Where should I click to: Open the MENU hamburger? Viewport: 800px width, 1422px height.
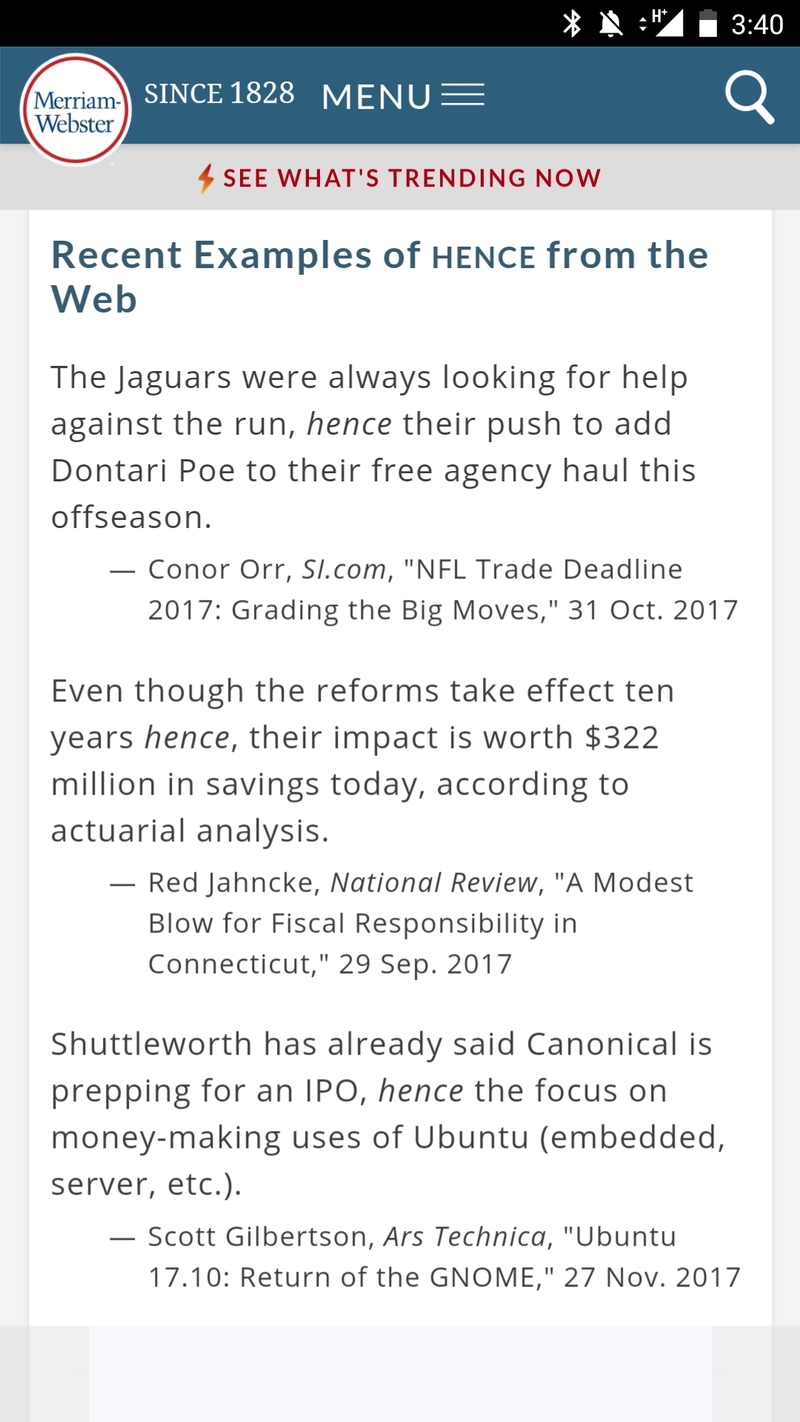tap(403, 96)
